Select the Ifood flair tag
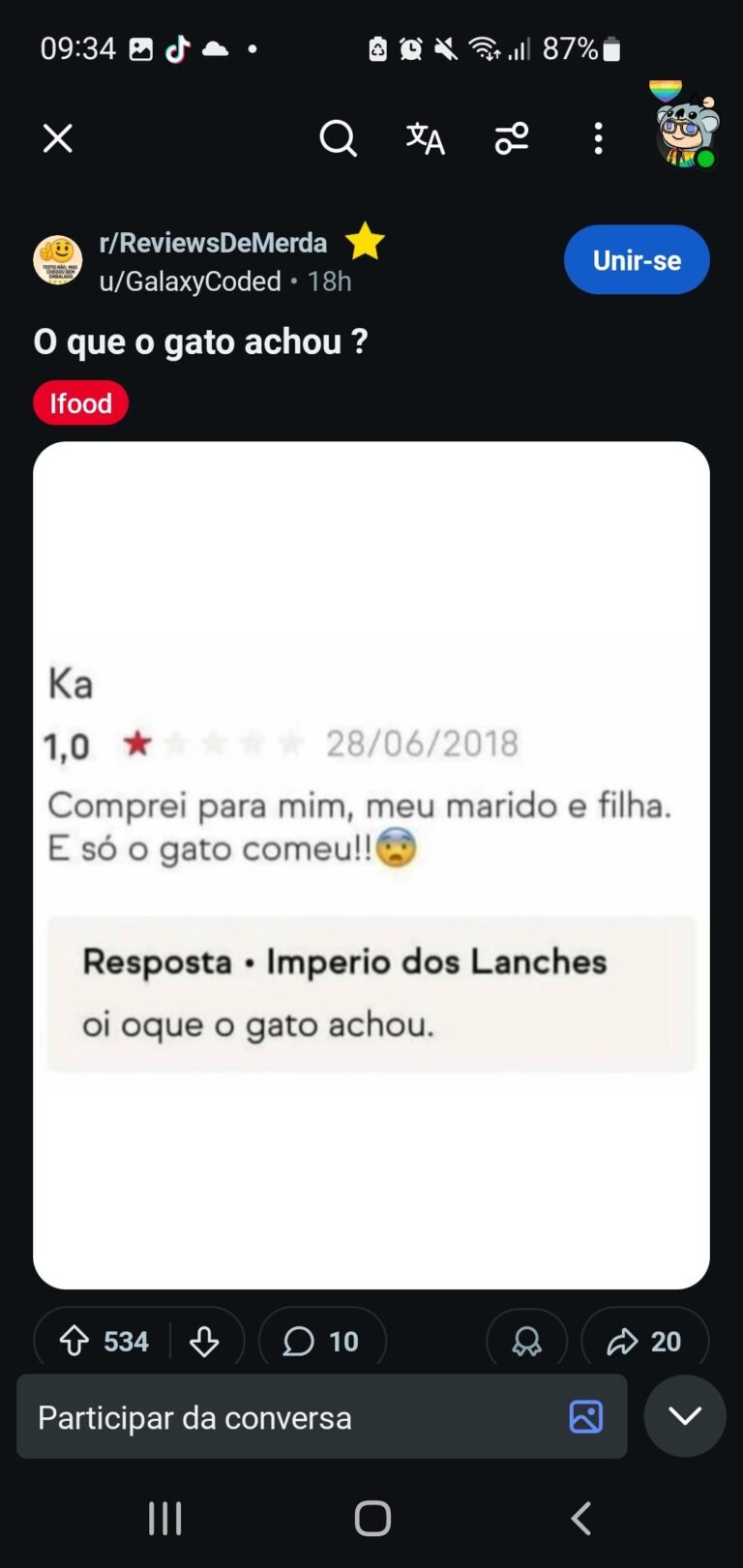Image resolution: width=743 pixels, height=1568 pixels. click(x=80, y=403)
